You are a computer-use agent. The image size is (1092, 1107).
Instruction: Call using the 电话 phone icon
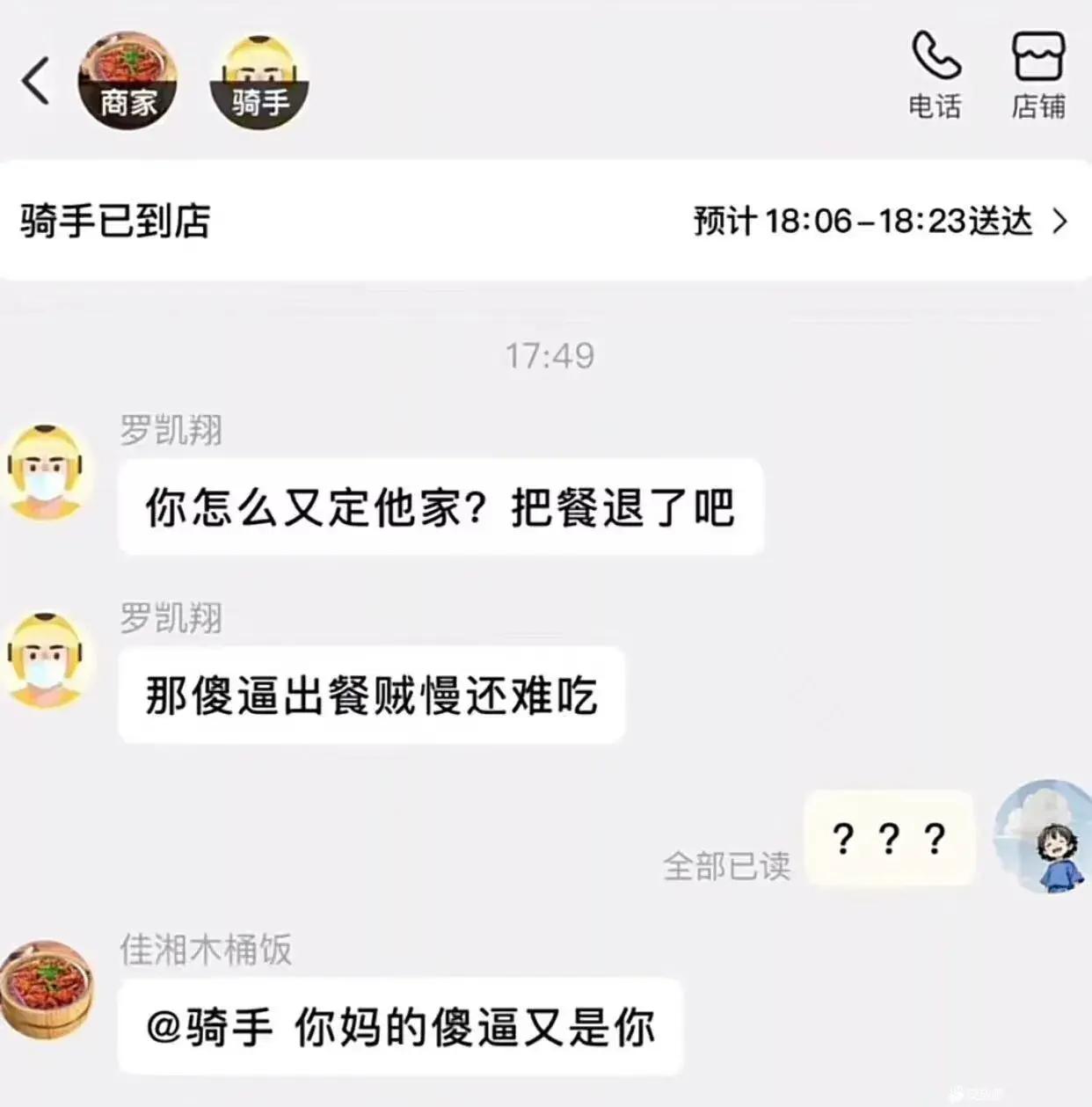click(935, 74)
